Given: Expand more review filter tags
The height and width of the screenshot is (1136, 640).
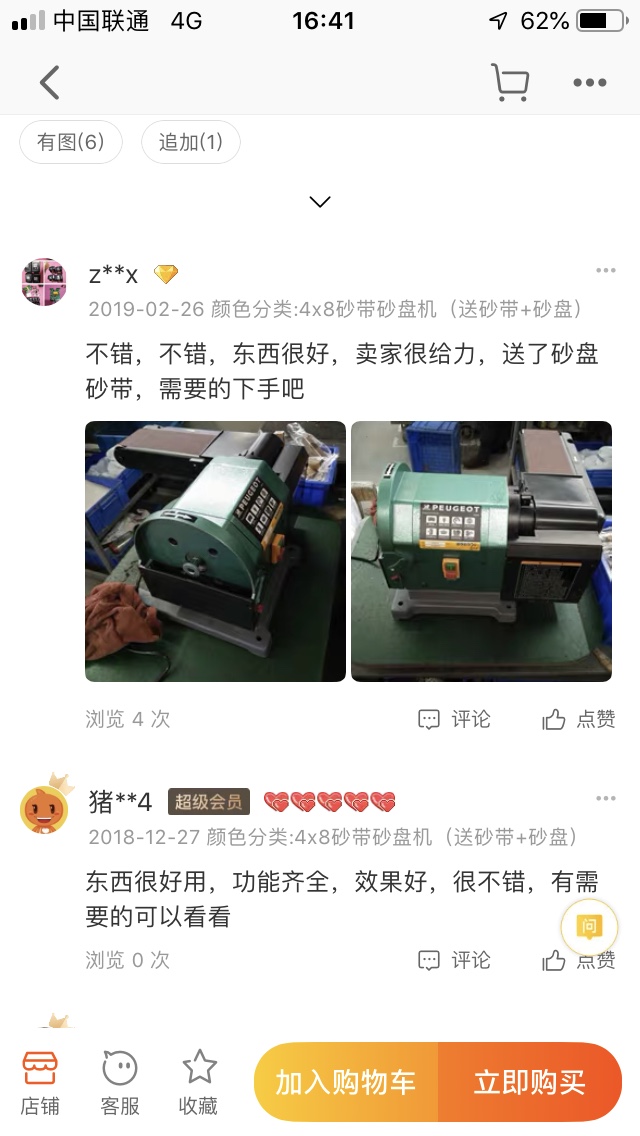Looking at the screenshot, I should click(x=320, y=202).
